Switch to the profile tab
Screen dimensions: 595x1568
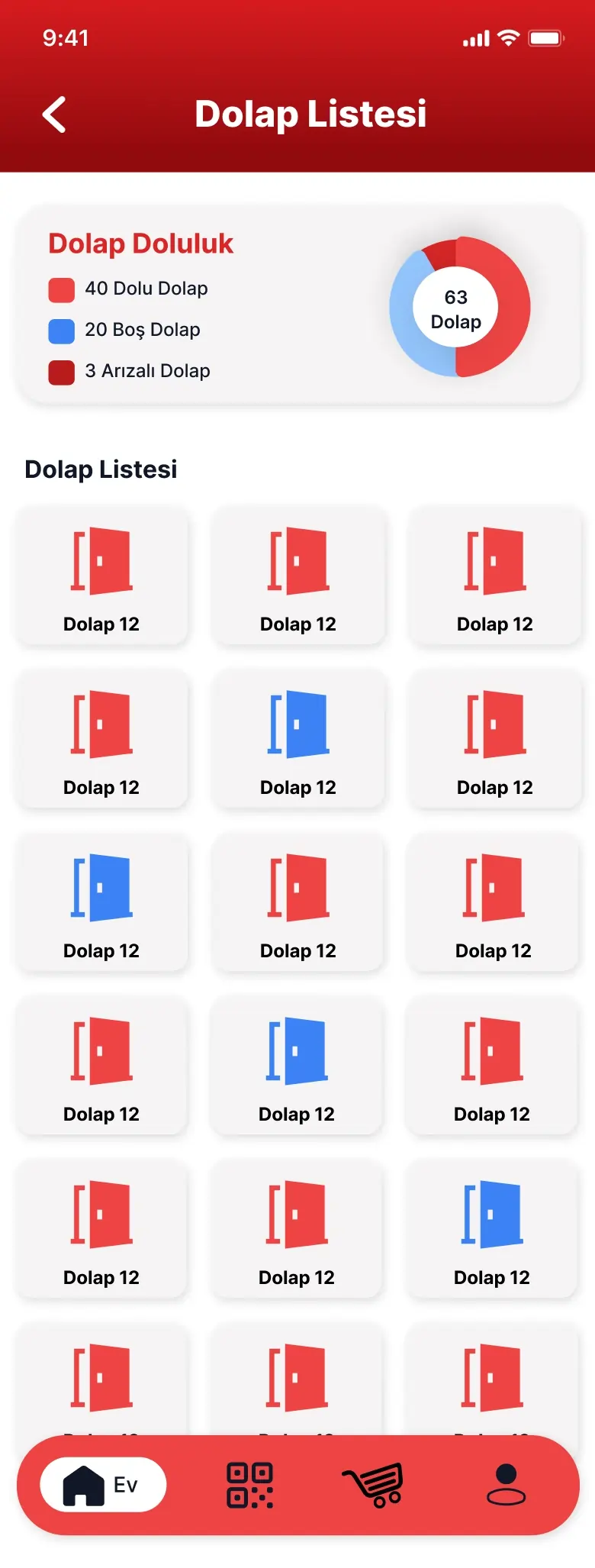506,1485
